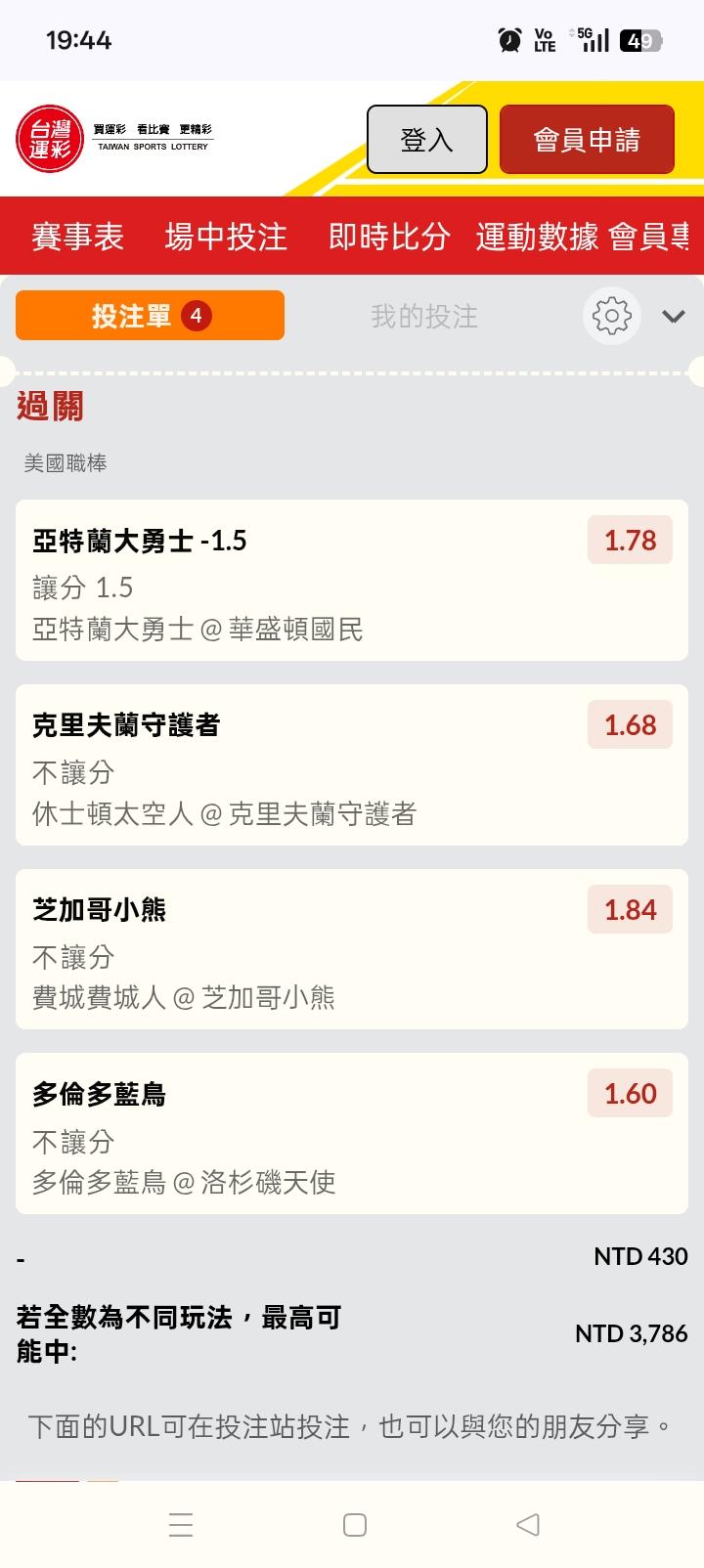Tap the 1.68 odds for 克里夫蘭守護者
The width and height of the screenshot is (704, 1568).
click(x=630, y=724)
